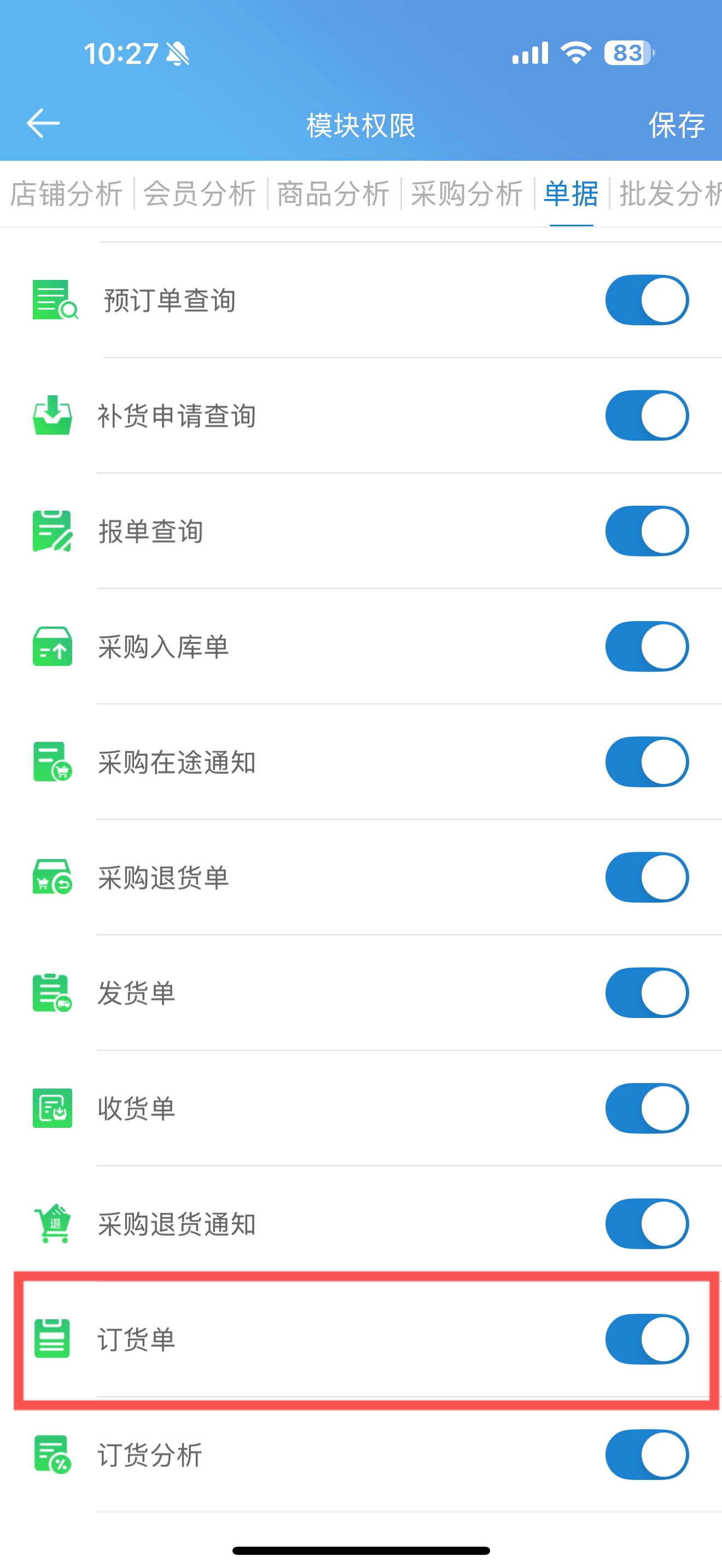
Task: Toggle the 采购入库单 permission
Action: pyautogui.click(x=647, y=646)
